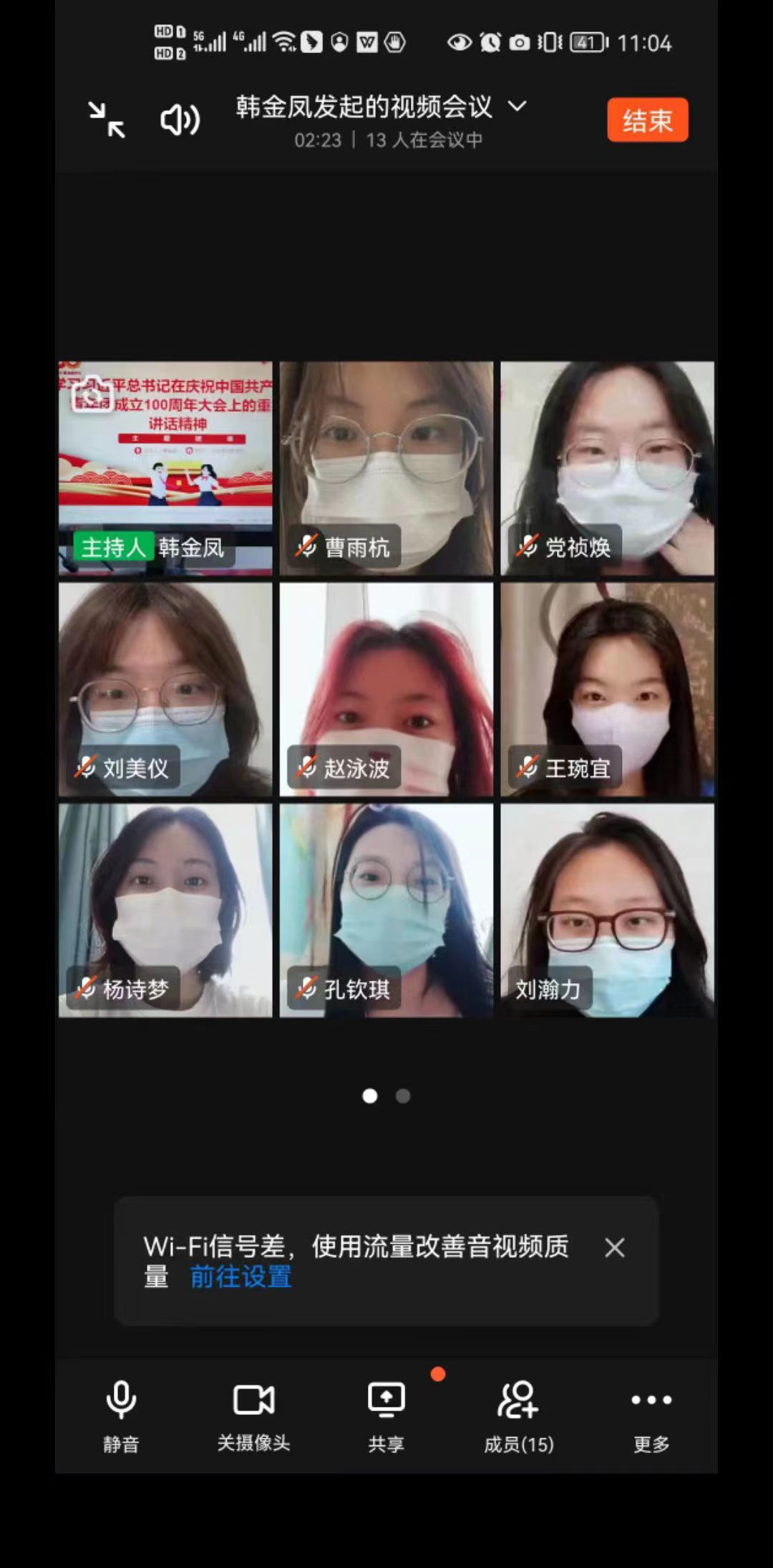The image size is (773, 1568).
Task: Open 赵泳波's video tile
Action: click(x=386, y=680)
